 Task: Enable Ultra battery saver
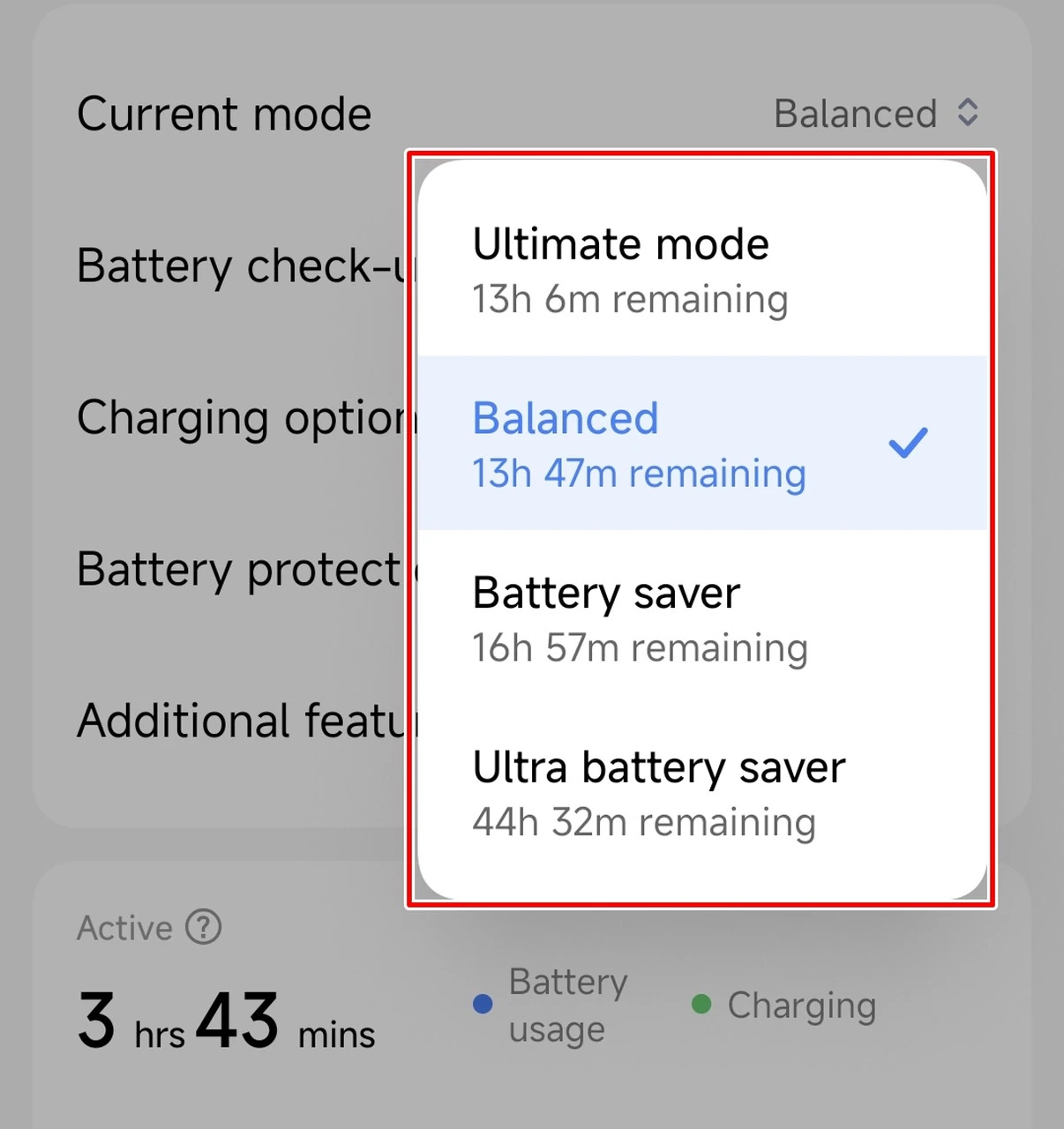(701, 793)
